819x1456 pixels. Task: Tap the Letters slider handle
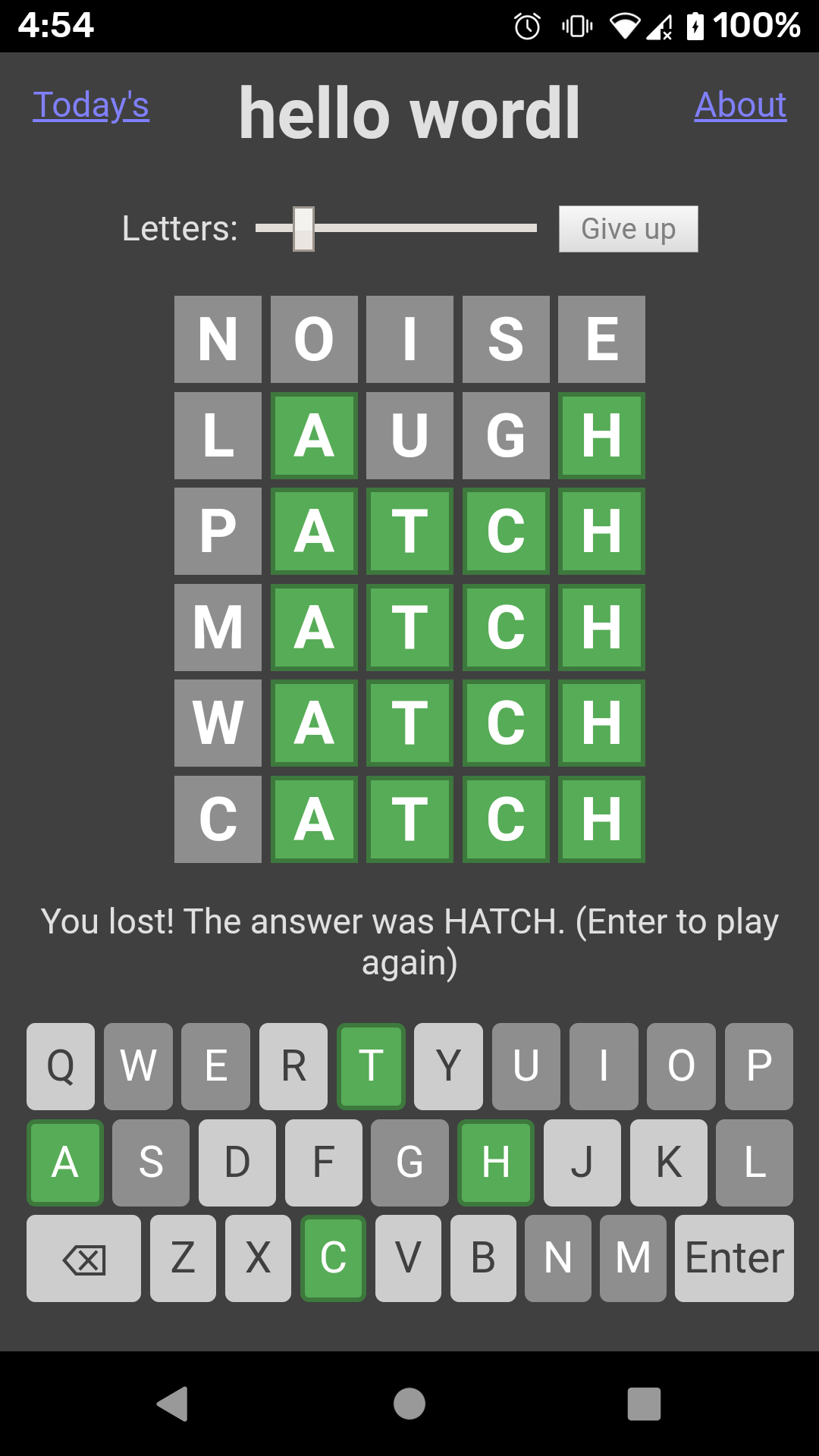pyautogui.click(x=303, y=228)
